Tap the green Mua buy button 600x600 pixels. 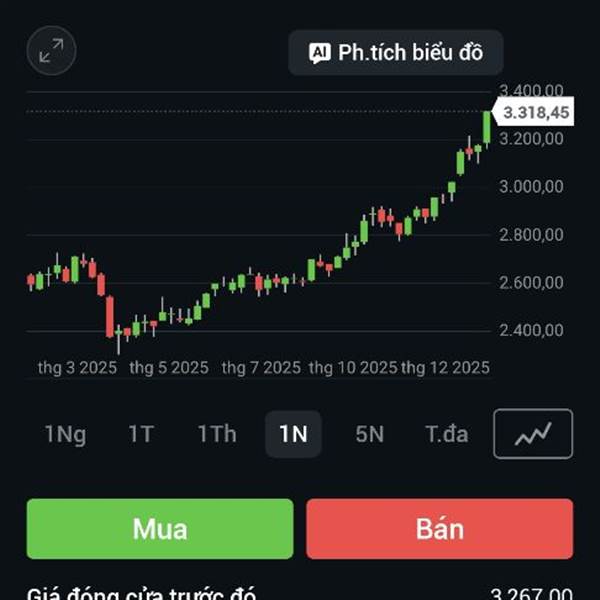[160, 529]
